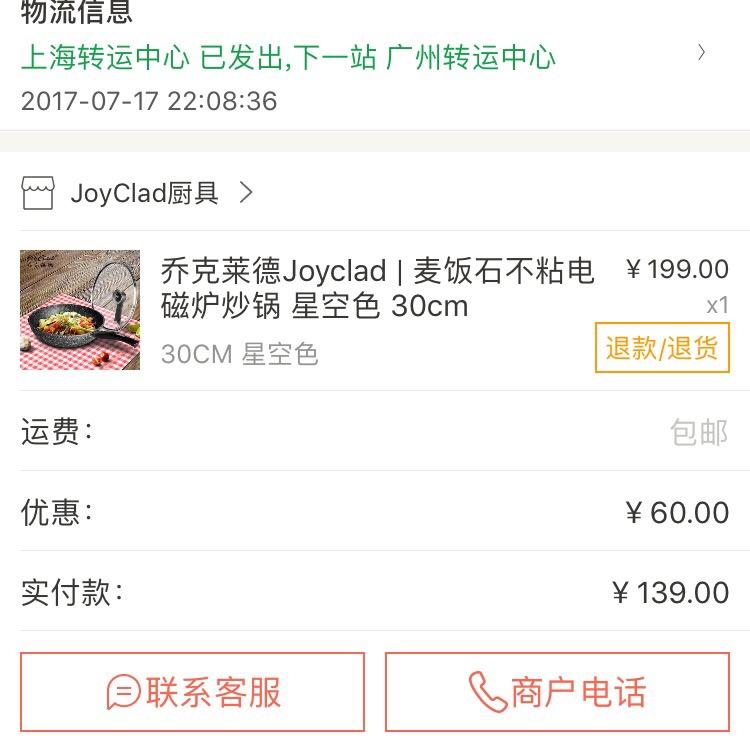This screenshot has width=750, height=750.
Task: Open the 麦饭石不粘电磁炉炒锅 product thumbnail
Action: click(x=80, y=310)
